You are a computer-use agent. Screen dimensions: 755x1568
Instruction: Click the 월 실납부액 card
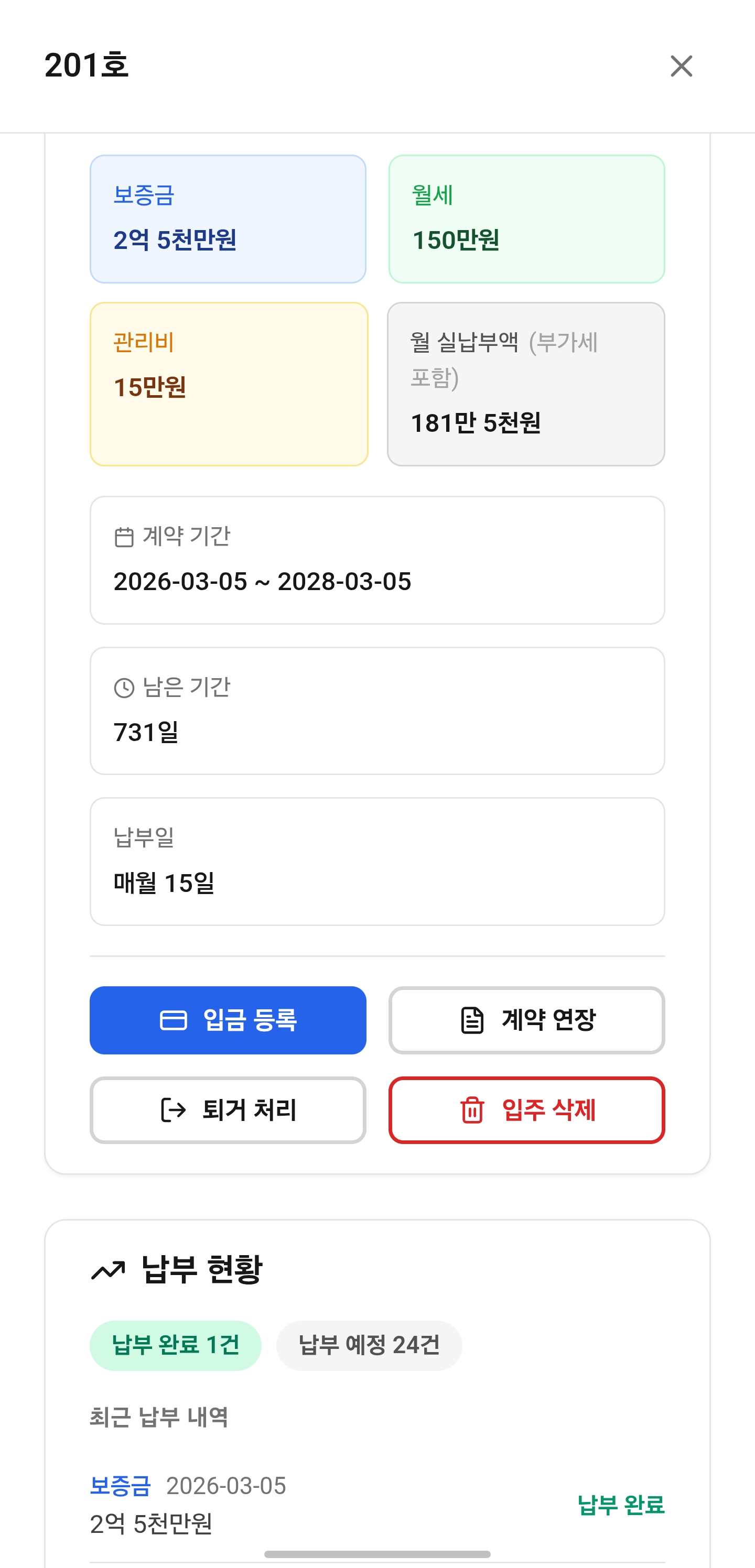click(x=526, y=384)
